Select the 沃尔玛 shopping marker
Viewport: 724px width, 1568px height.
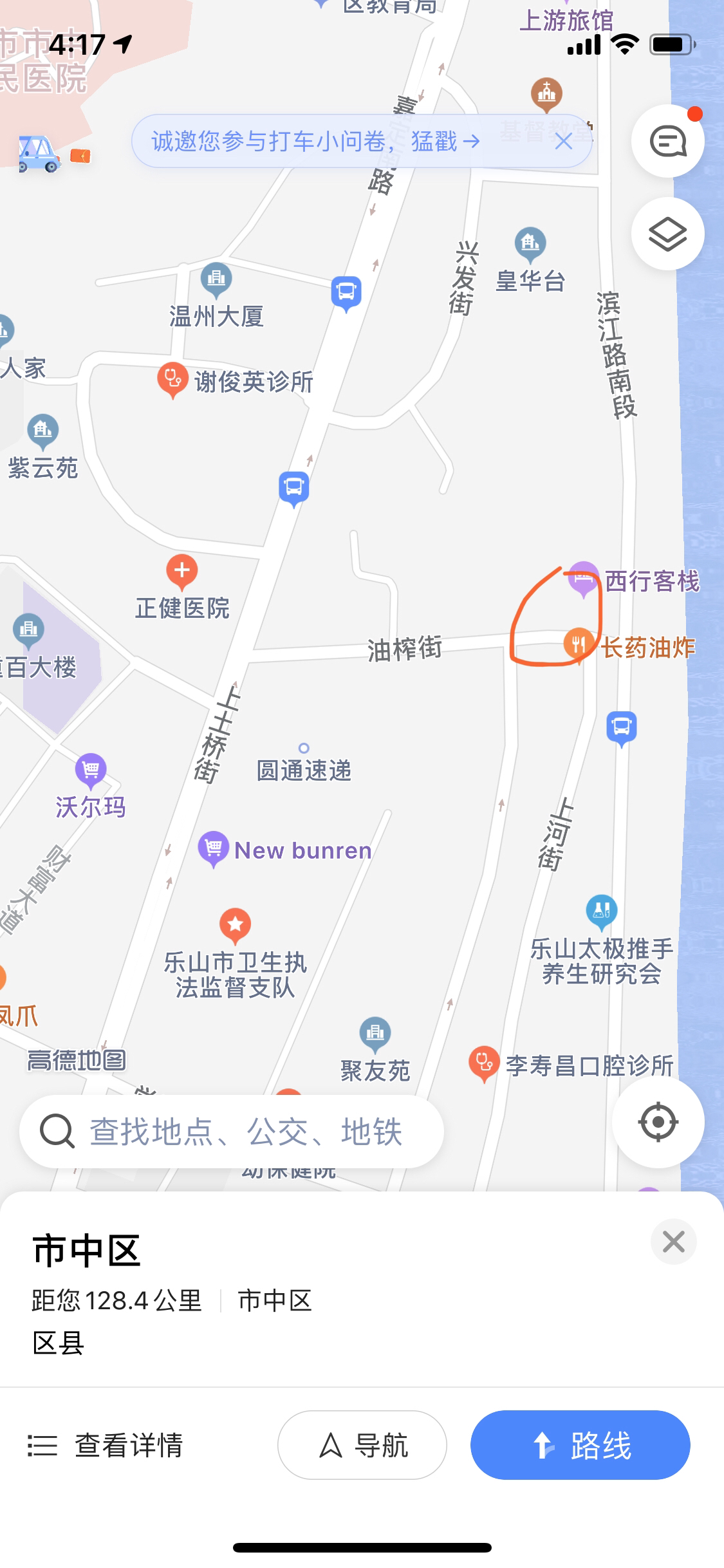click(91, 769)
